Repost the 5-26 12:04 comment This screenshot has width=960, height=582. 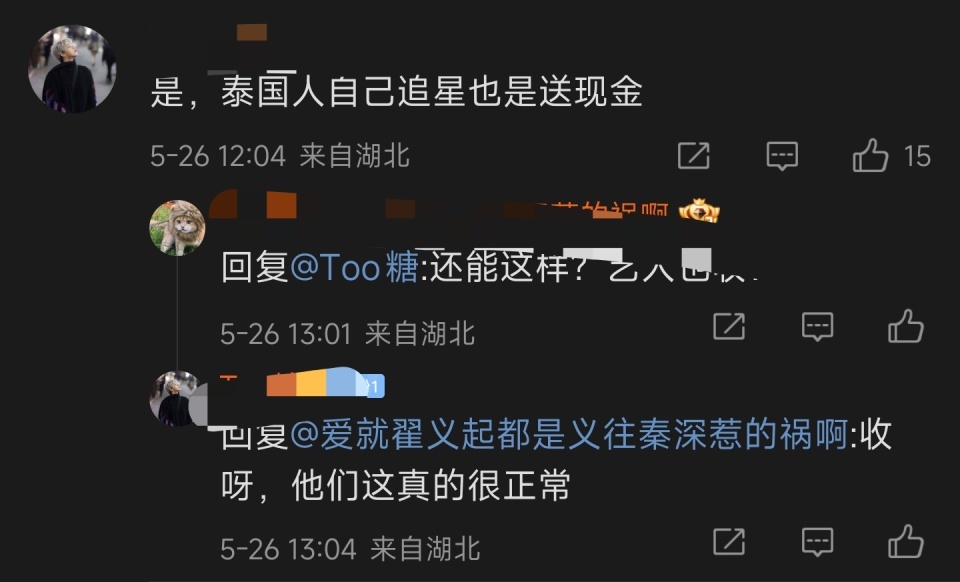tap(693, 156)
